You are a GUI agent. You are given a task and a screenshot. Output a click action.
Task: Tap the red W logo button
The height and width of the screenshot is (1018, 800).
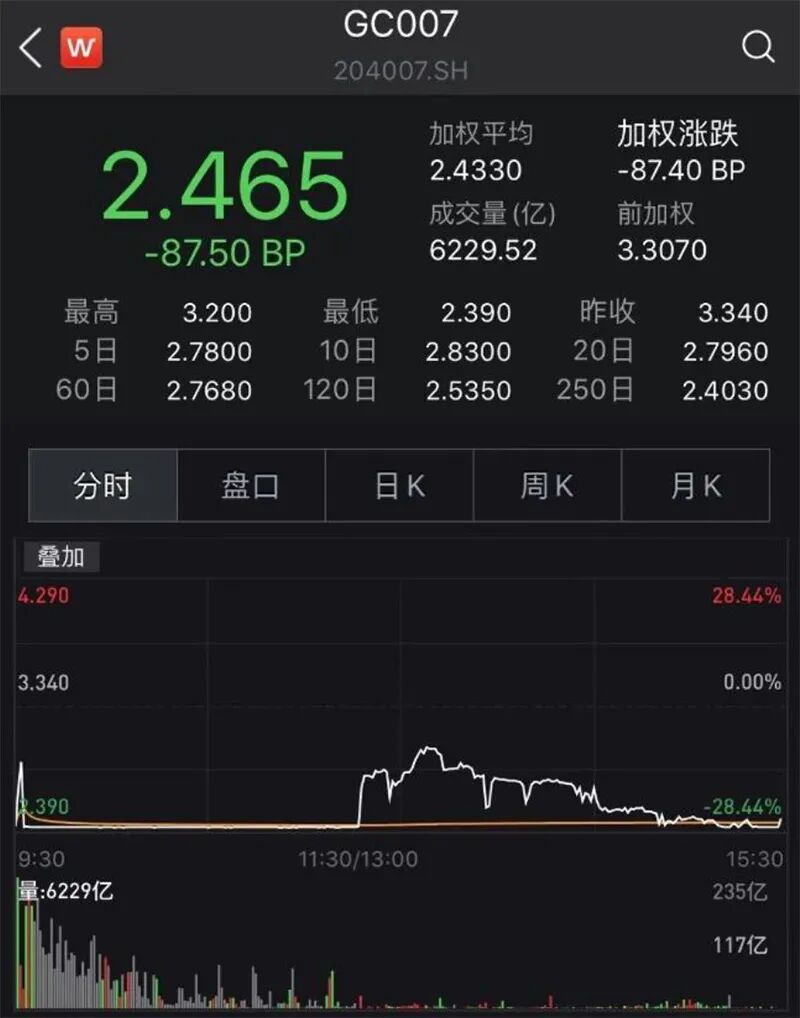click(x=82, y=47)
